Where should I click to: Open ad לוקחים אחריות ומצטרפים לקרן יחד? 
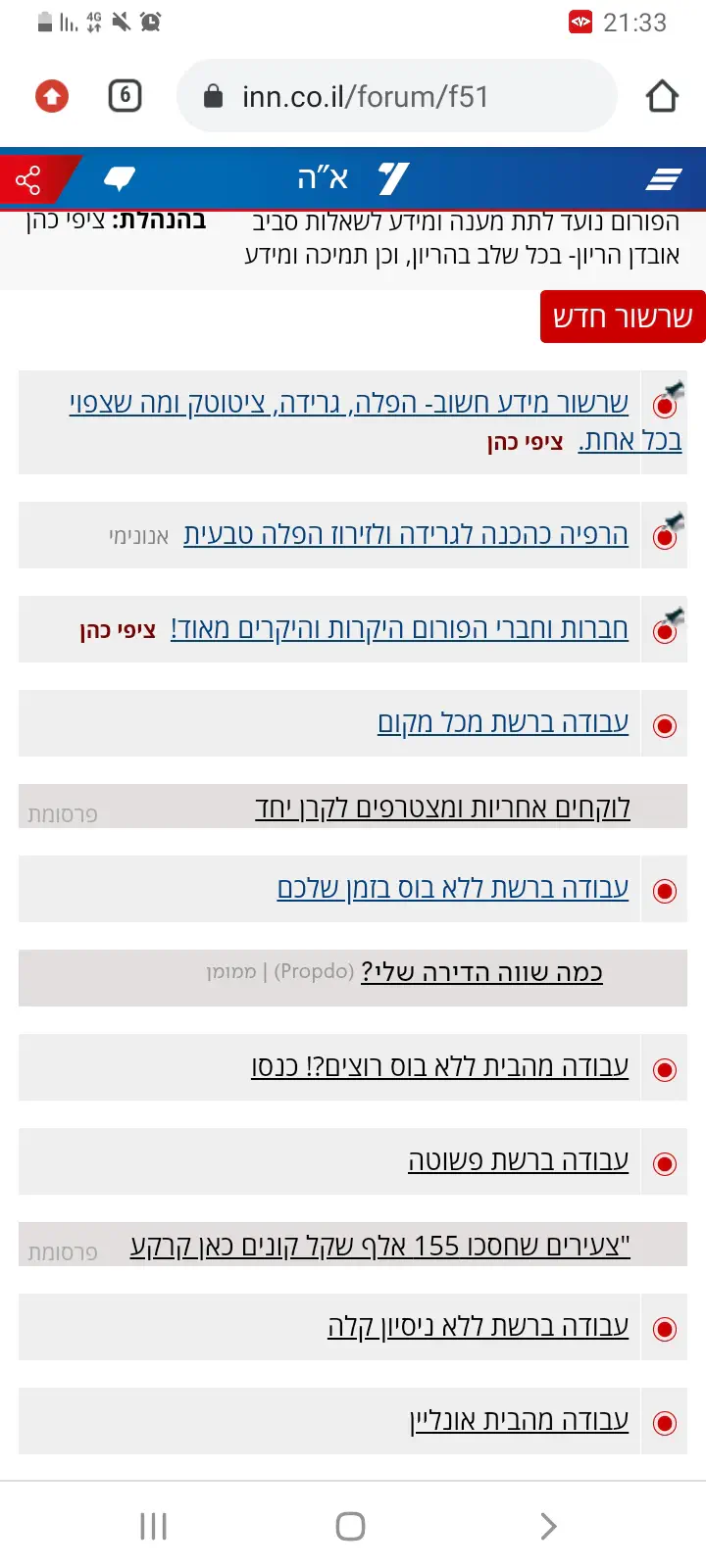(442, 808)
